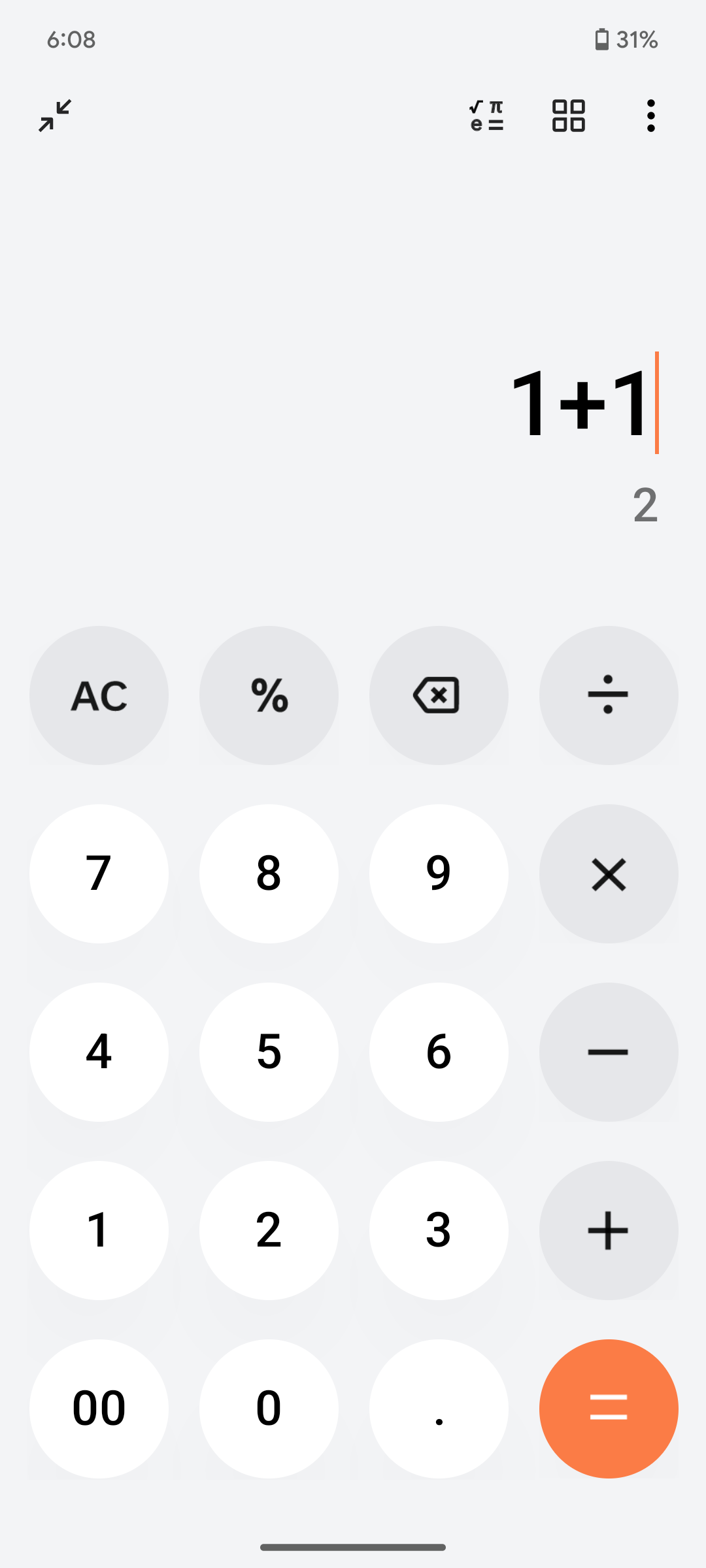The image size is (706, 1568).
Task: Enter the digit 5
Action: click(269, 1052)
